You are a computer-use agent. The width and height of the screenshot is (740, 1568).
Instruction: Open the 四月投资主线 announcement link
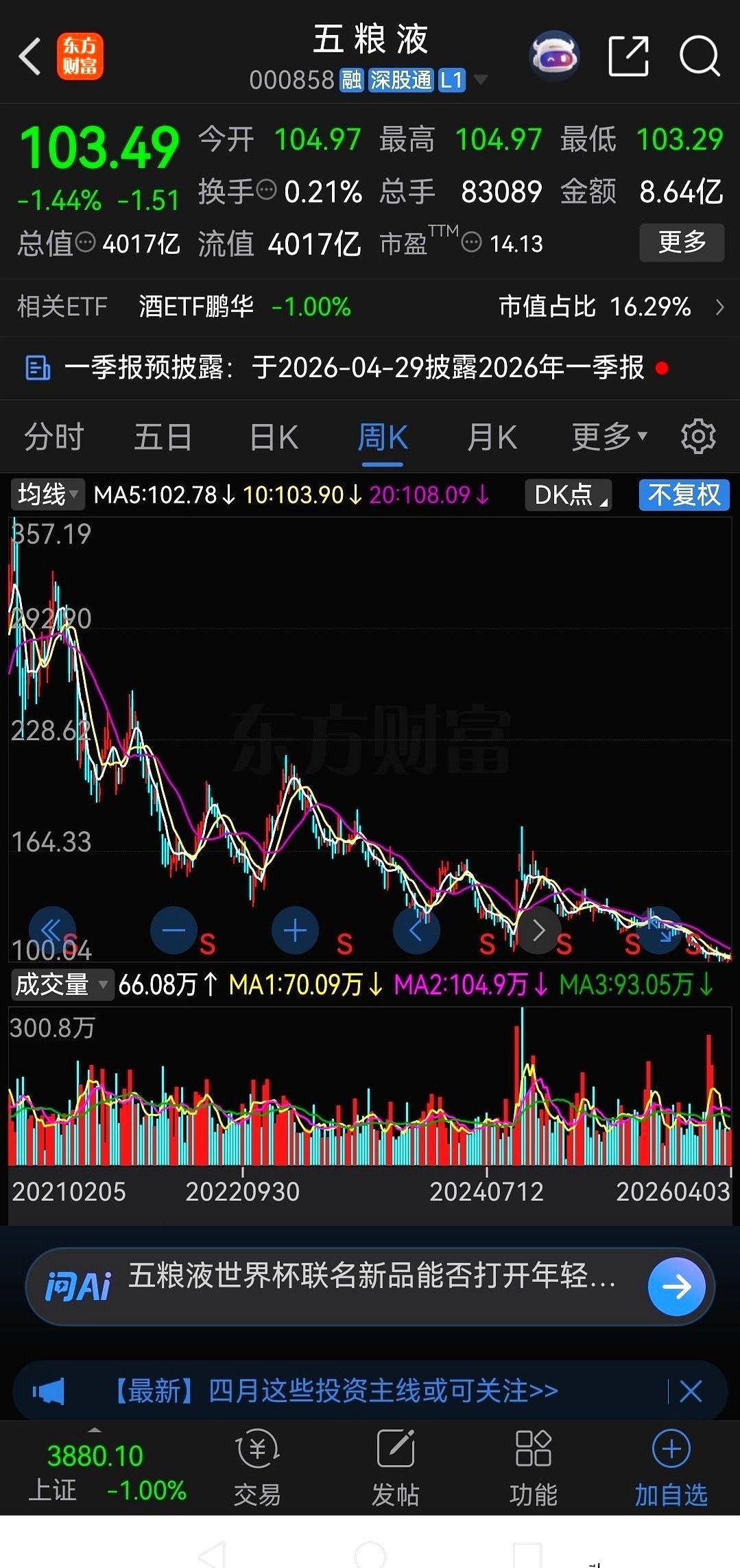pyautogui.click(x=377, y=1391)
